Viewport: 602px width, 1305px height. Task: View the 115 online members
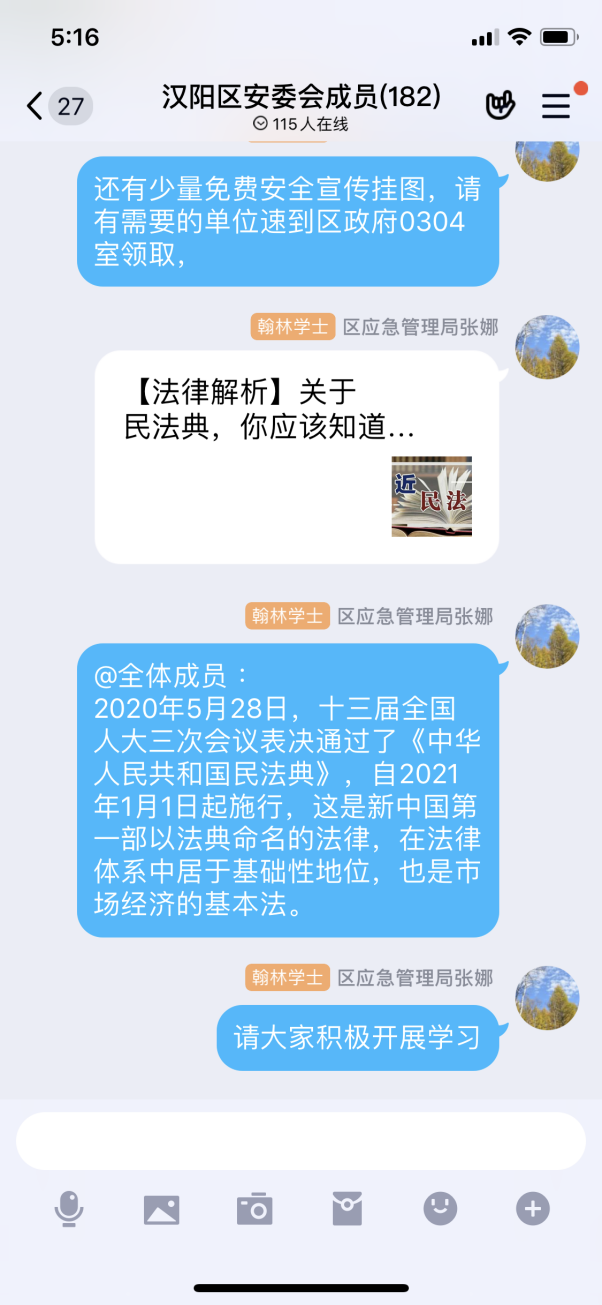pyautogui.click(x=300, y=124)
